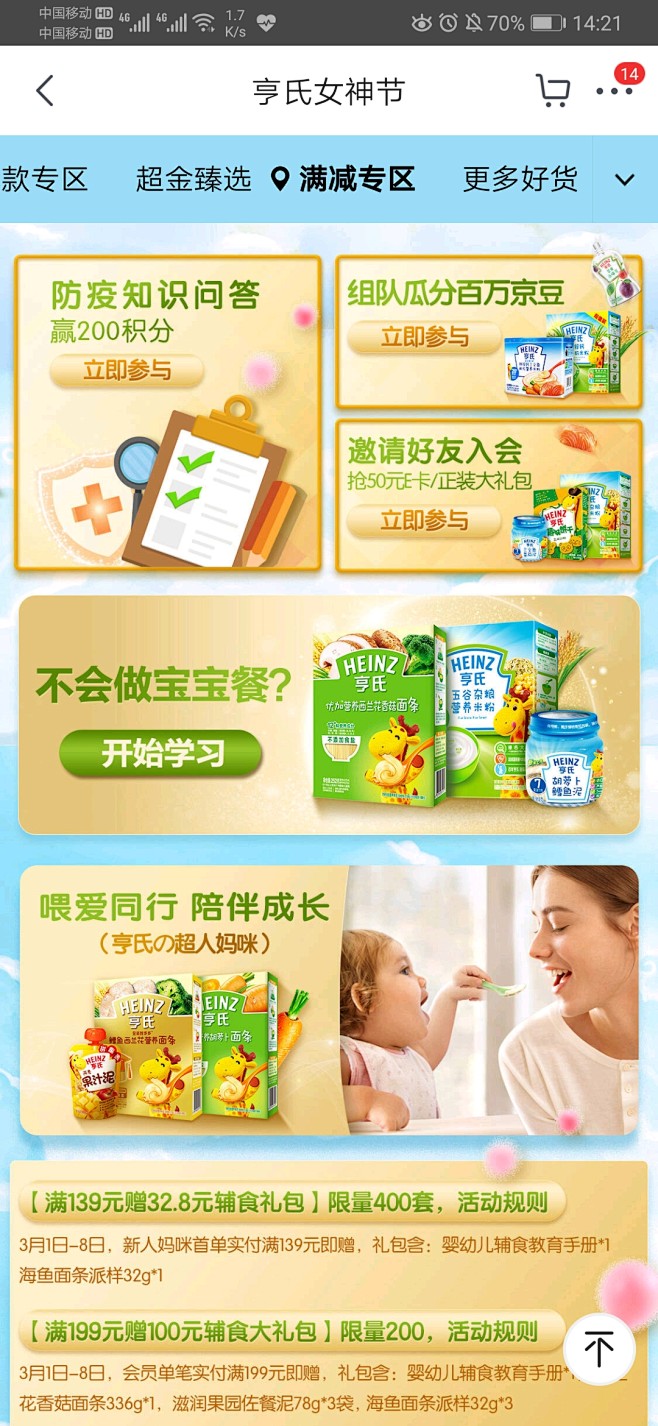Expand the tab list dropdown arrow

(625, 180)
